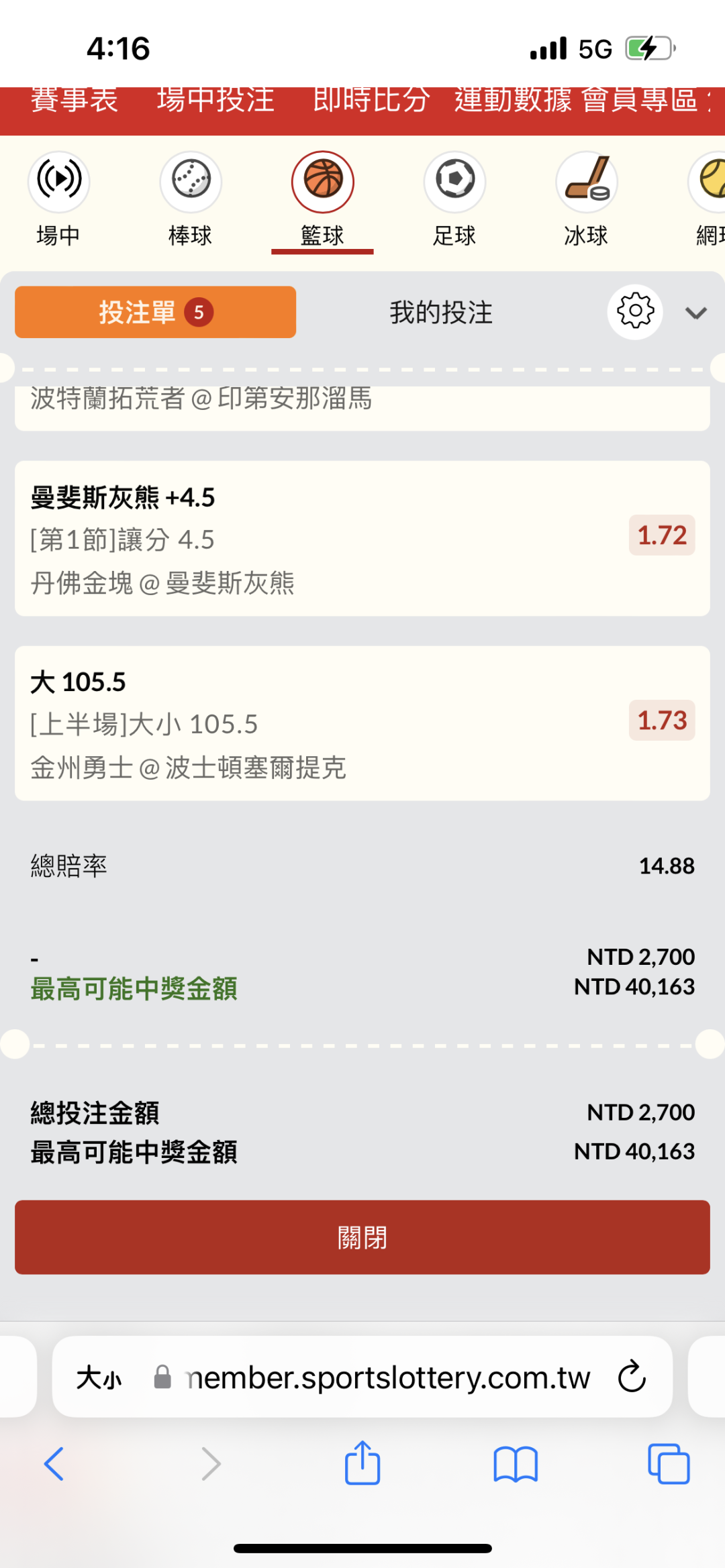Image resolution: width=725 pixels, height=1568 pixels.
Task: Switch to 場中投注 in-play betting
Action: (x=215, y=101)
